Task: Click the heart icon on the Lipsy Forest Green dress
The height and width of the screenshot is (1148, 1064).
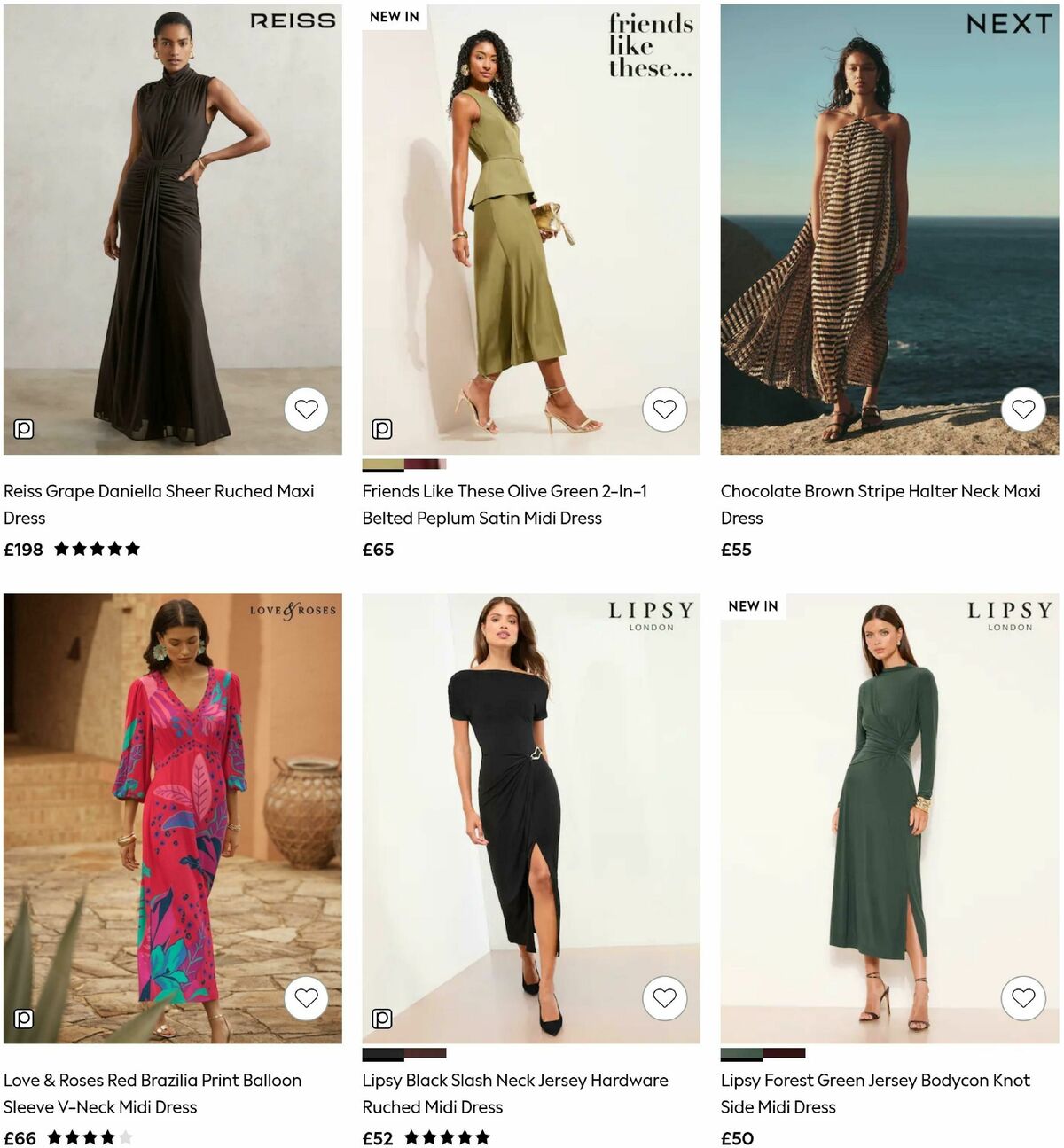Action: tap(1024, 998)
